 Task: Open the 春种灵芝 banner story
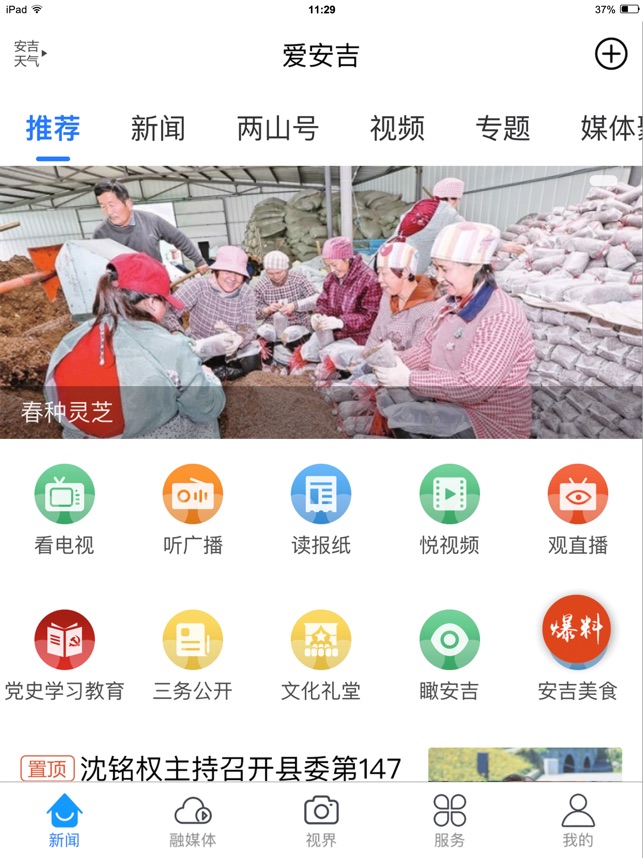click(321, 302)
